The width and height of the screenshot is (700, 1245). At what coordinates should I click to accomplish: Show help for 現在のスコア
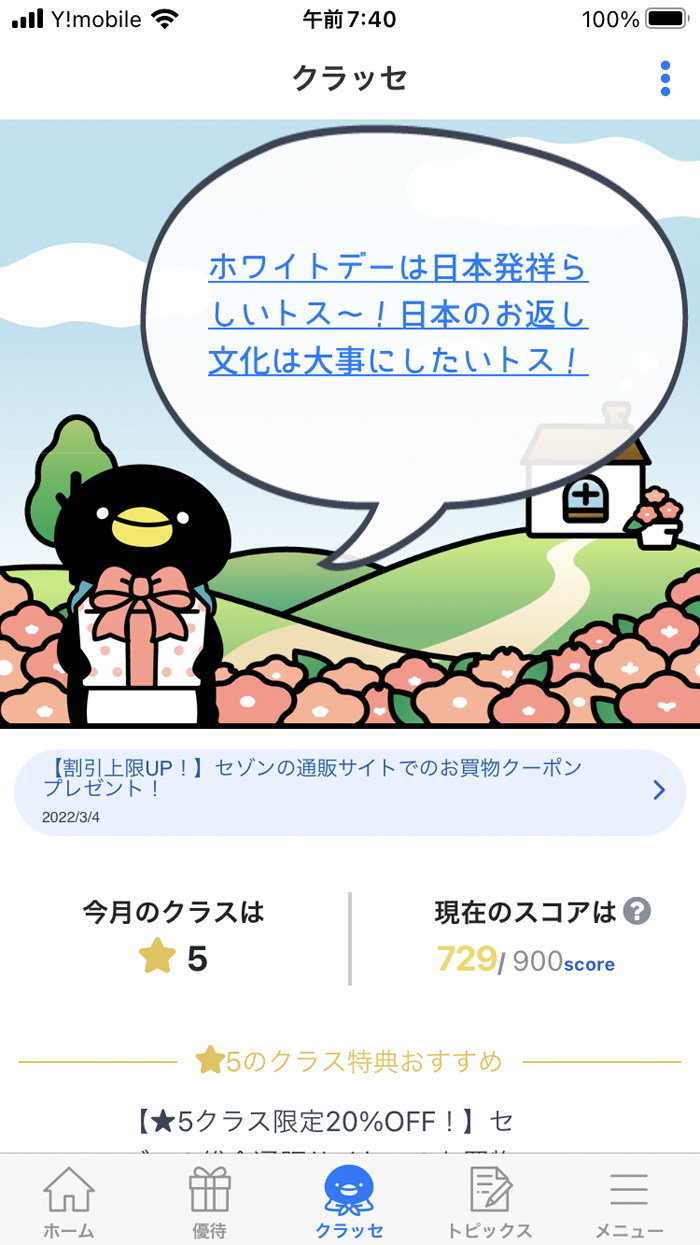coord(637,911)
